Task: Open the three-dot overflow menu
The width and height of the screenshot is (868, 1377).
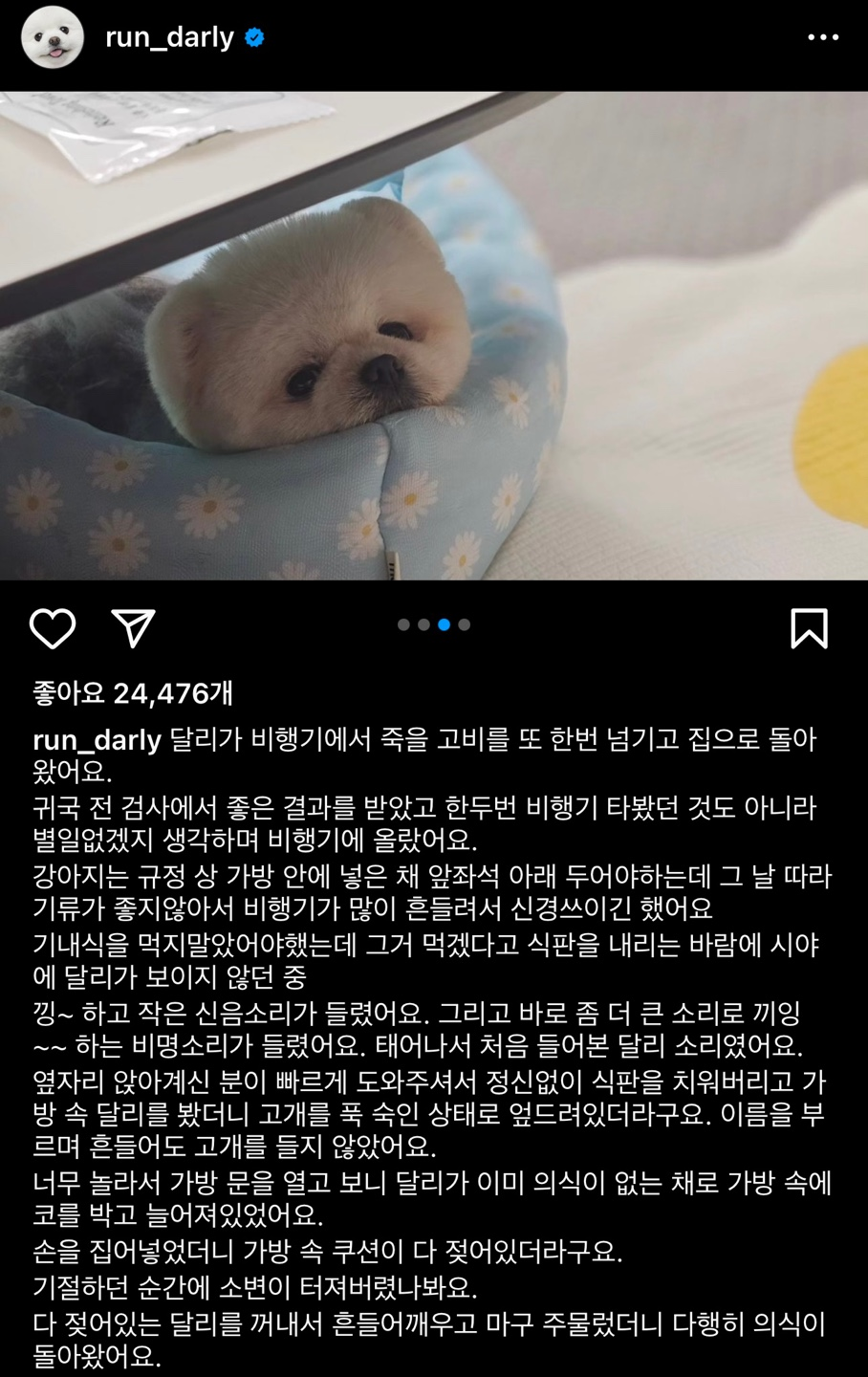Action: [823, 38]
